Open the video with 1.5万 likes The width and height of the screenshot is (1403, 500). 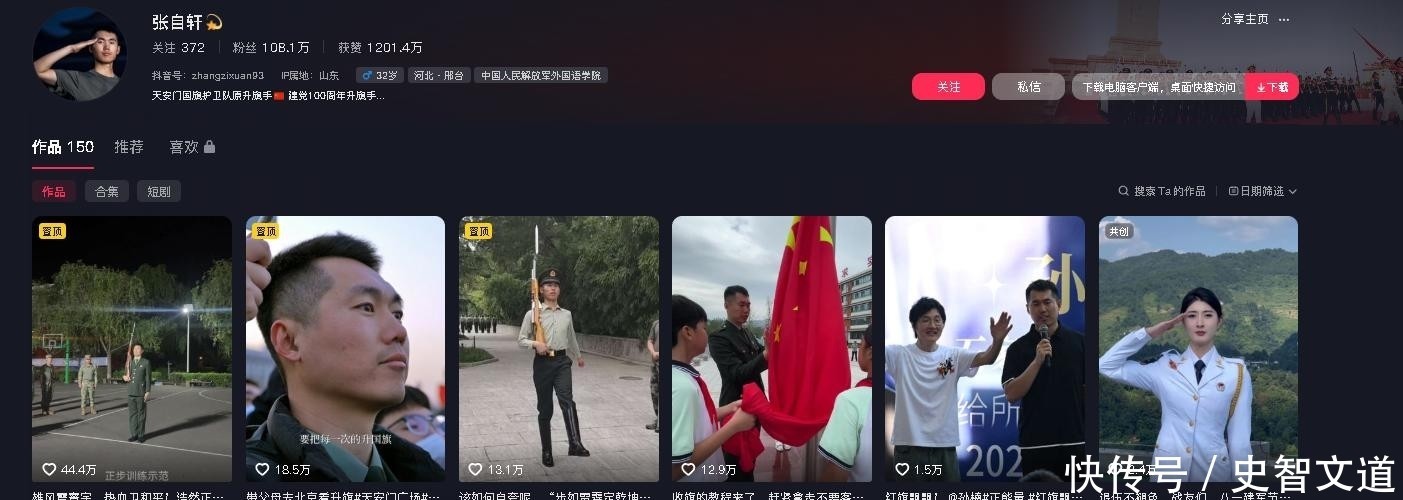[984, 348]
